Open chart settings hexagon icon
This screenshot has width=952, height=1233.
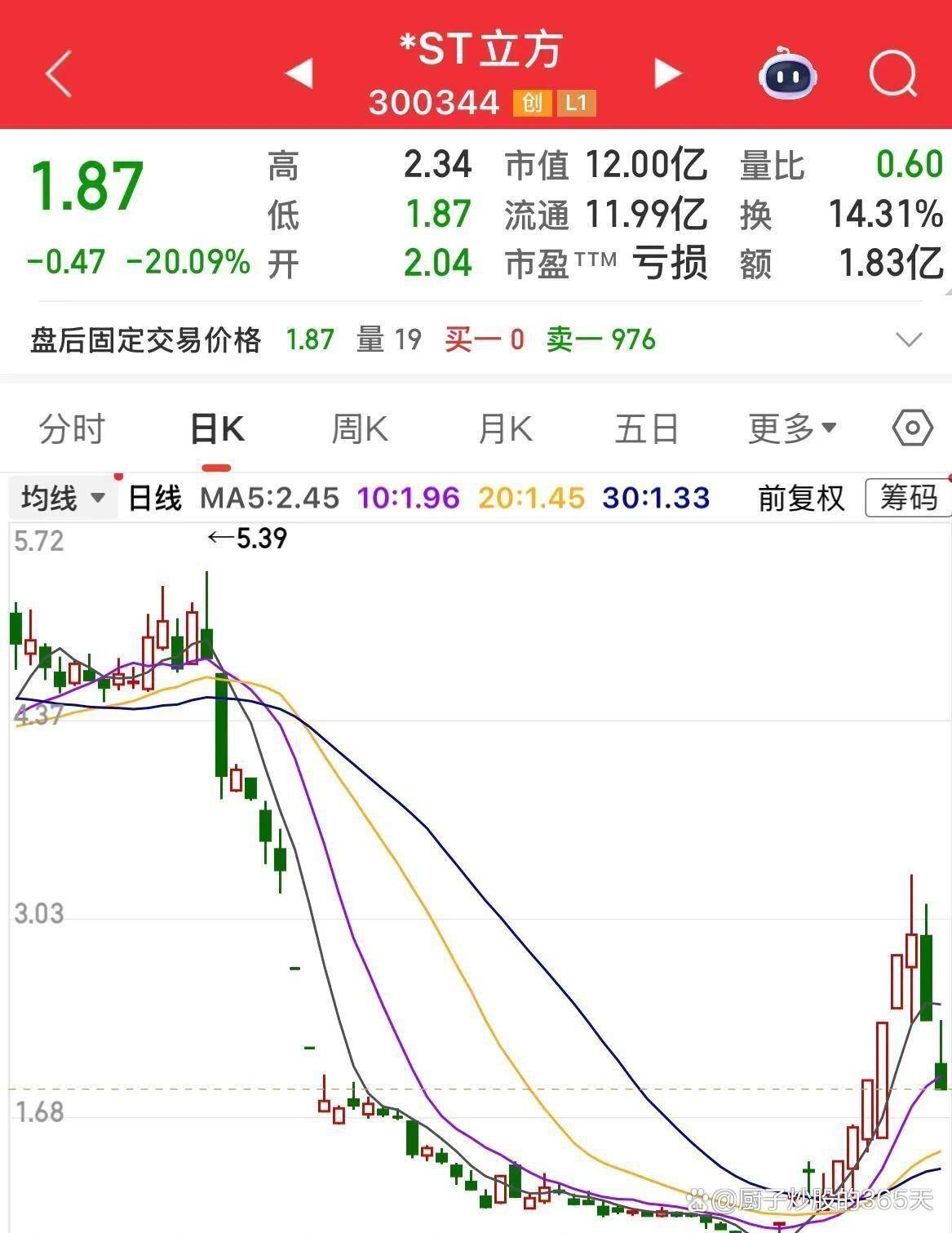click(912, 428)
